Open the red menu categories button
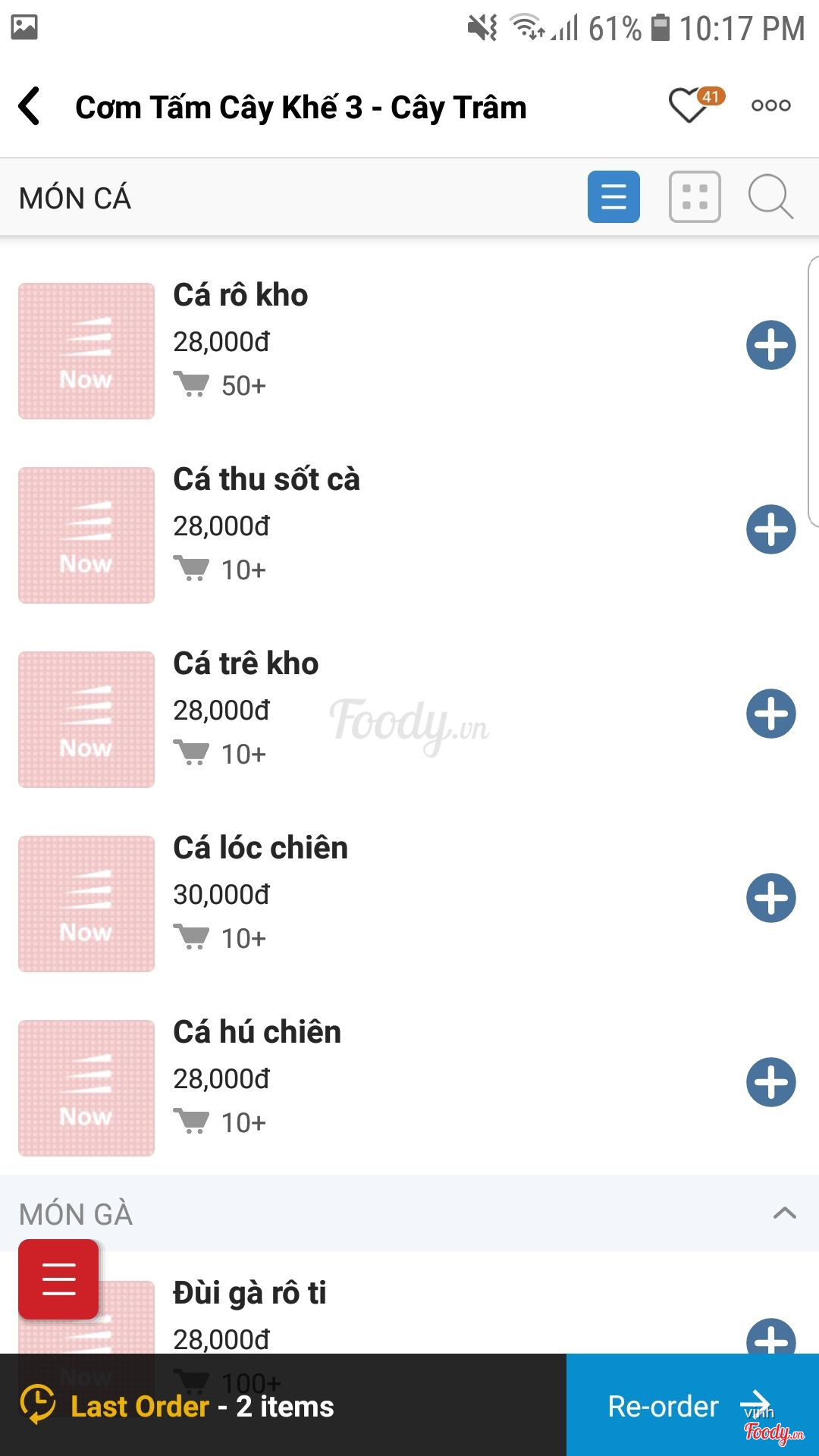819x1456 pixels. point(58,1279)
